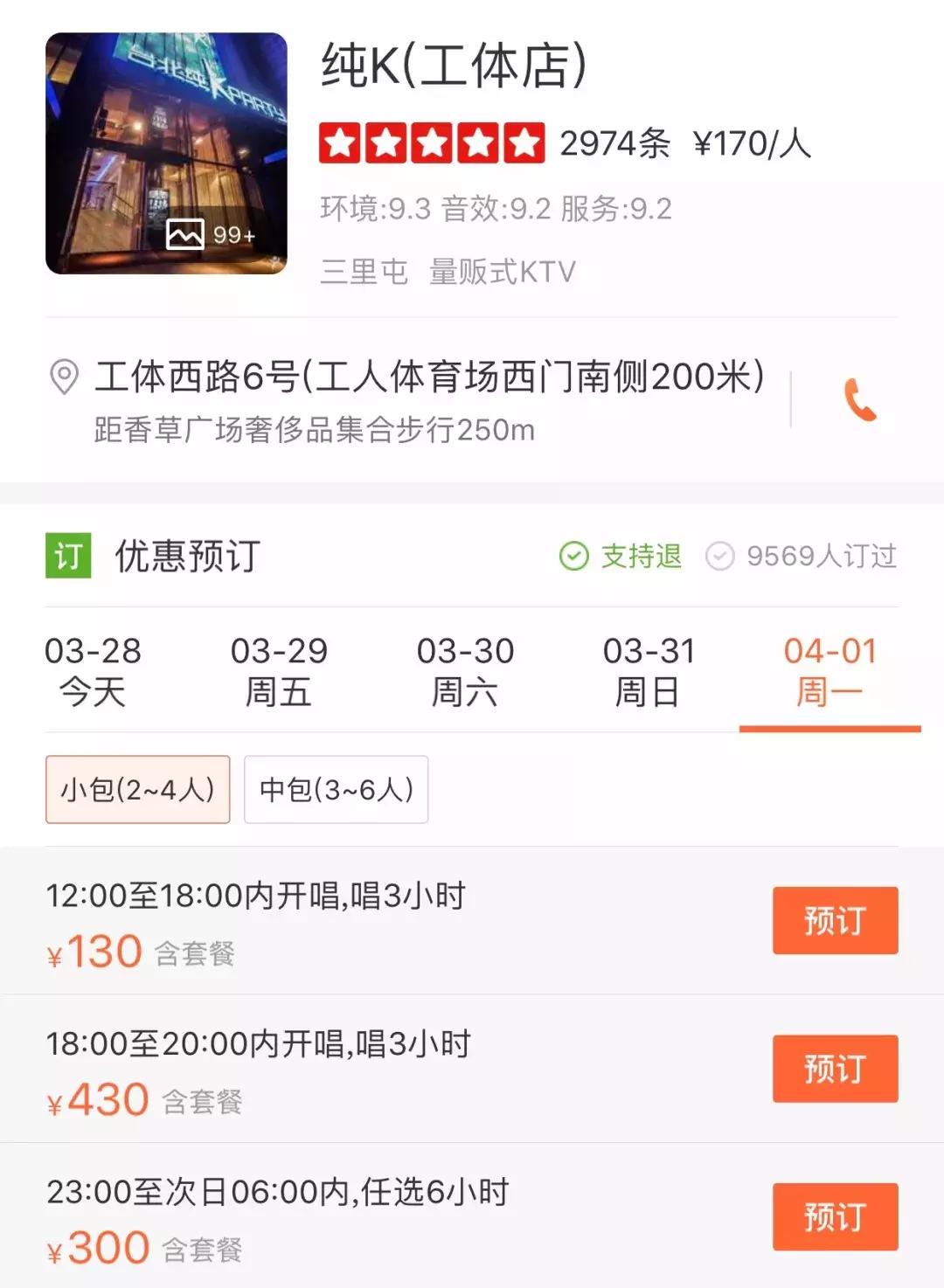Click 预订 for the ¥430 evening package
Viewport: 944px width, 1288px height.
tap(835, 1070)
